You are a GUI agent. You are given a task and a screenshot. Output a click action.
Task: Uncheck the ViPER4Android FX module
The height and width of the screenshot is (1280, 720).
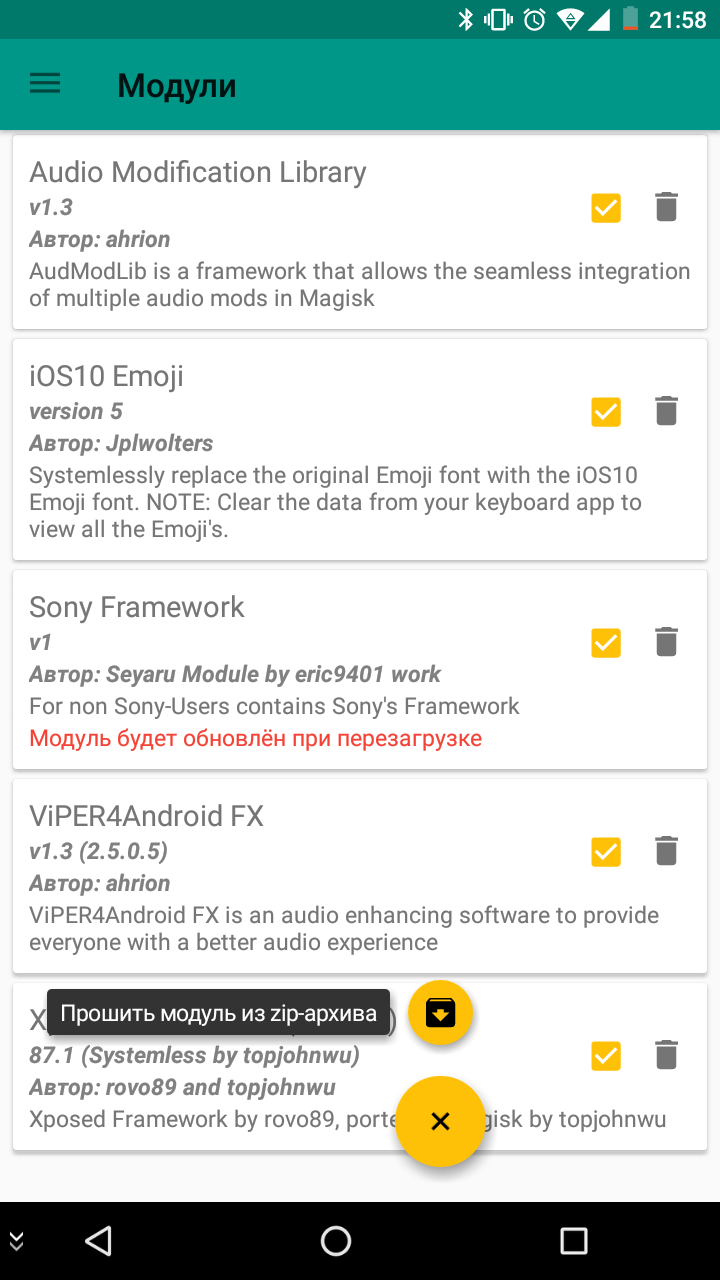[606, 852]
